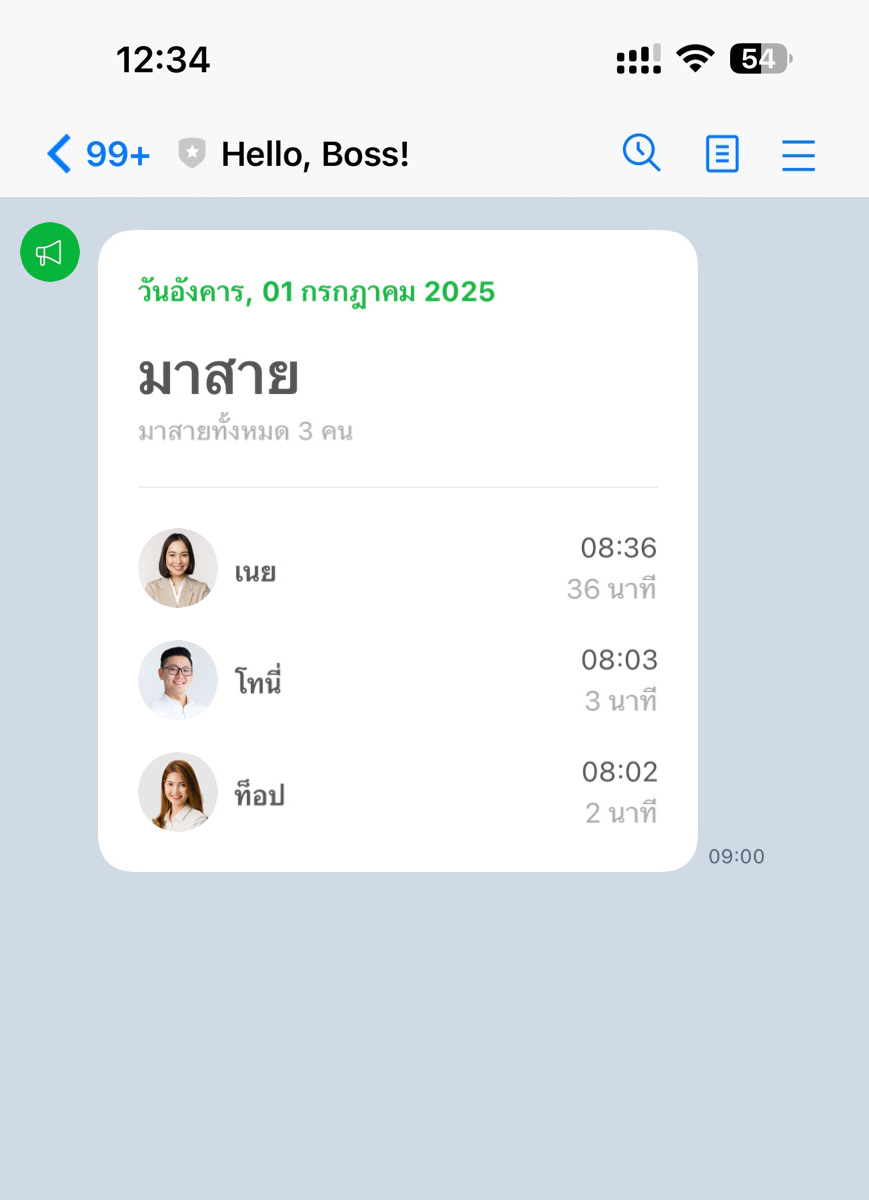Tap the cellular signal bars icon
Screen dimensions: 869x1200
point(637,58)
